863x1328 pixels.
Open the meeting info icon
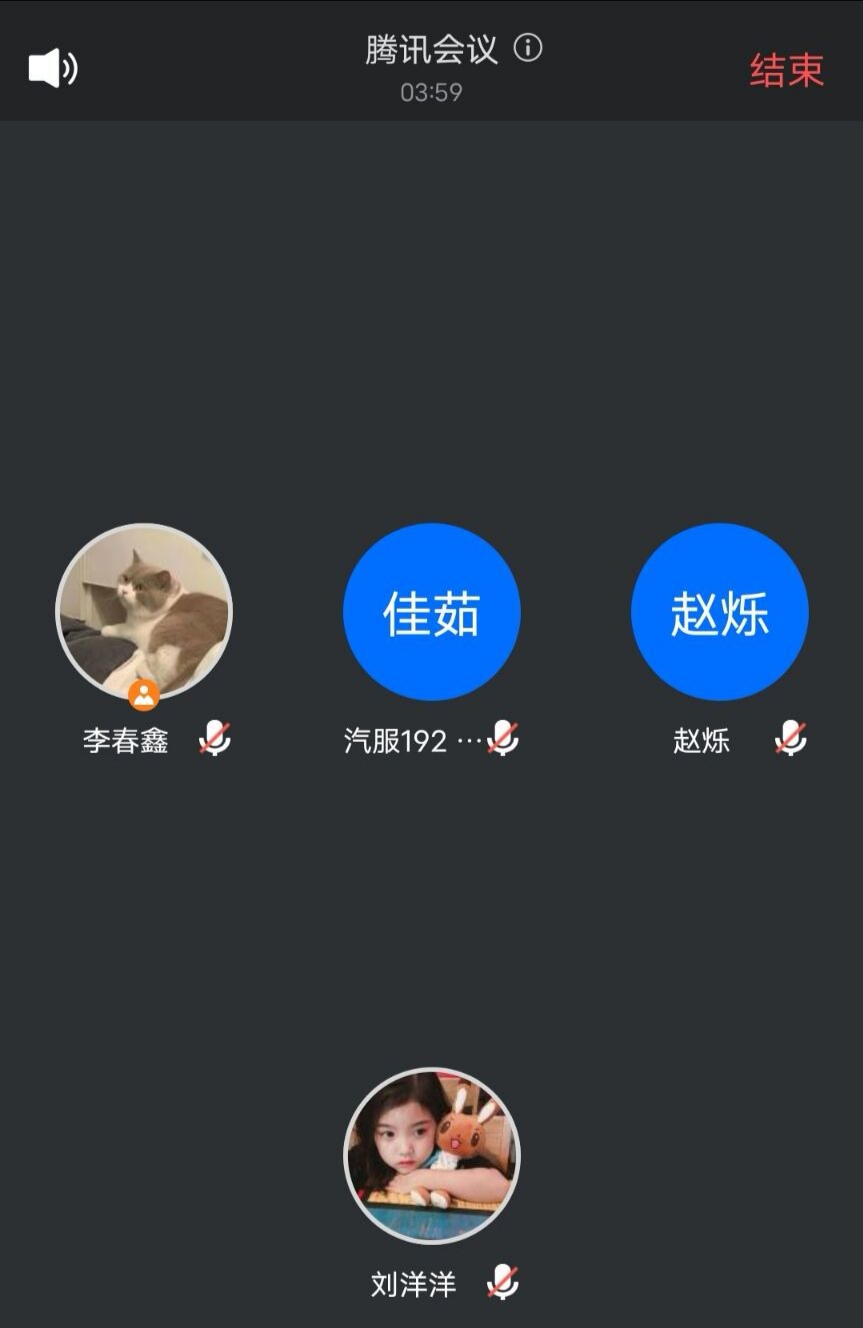tap(528, 47)
